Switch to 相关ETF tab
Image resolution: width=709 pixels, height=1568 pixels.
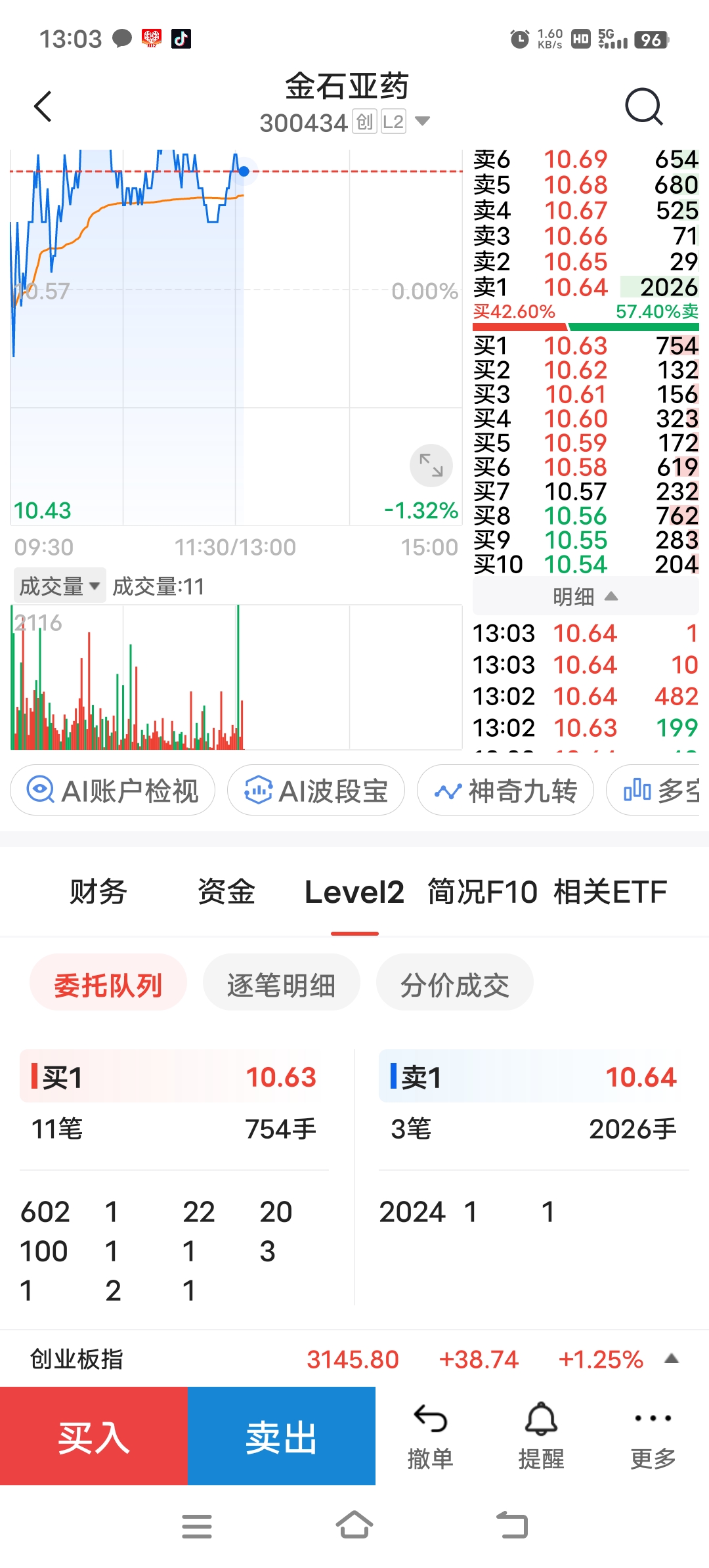tap(610, 892)
